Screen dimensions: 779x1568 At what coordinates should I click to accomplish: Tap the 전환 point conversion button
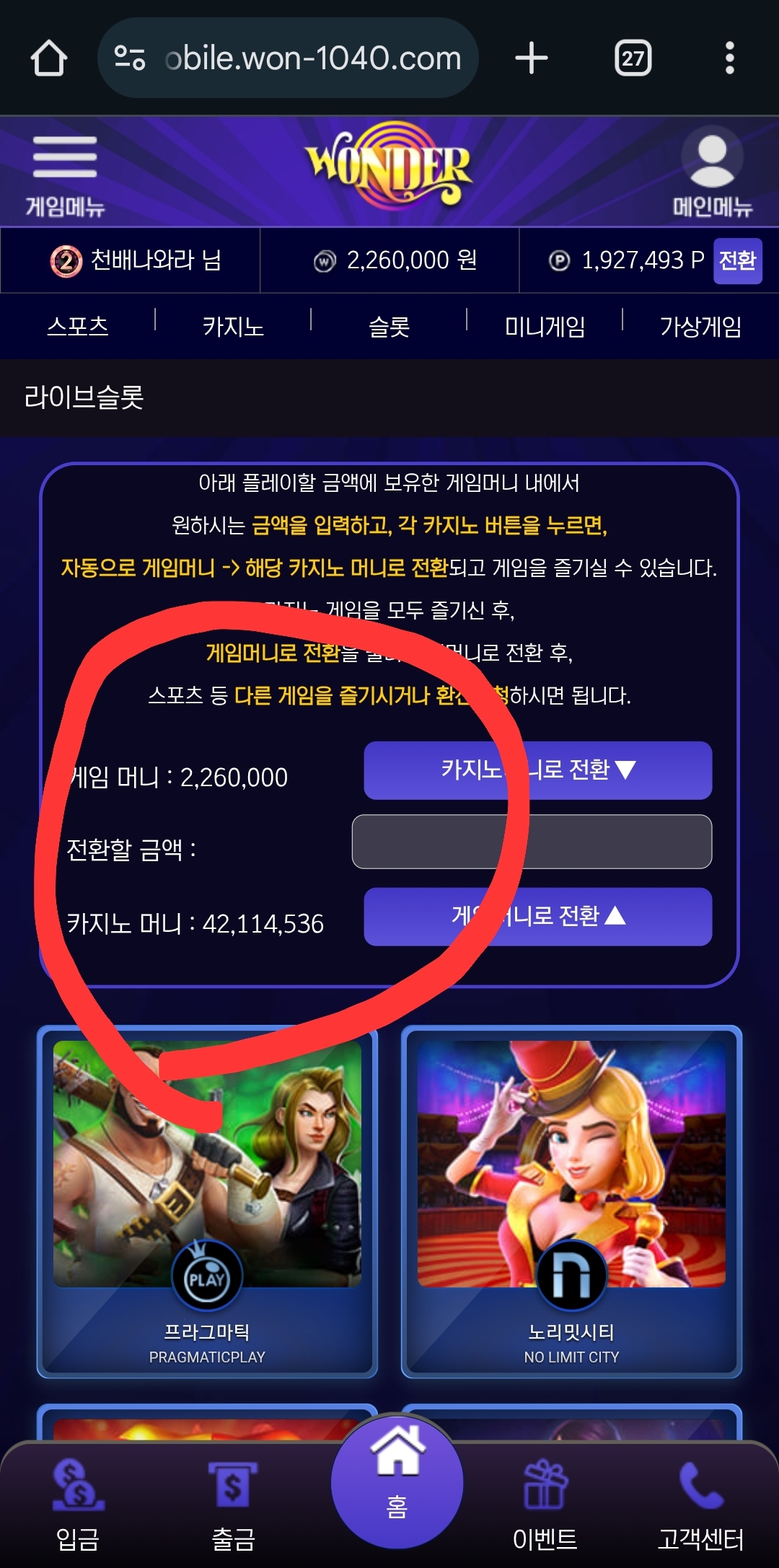pyautogui.click(x=737, y=260)
